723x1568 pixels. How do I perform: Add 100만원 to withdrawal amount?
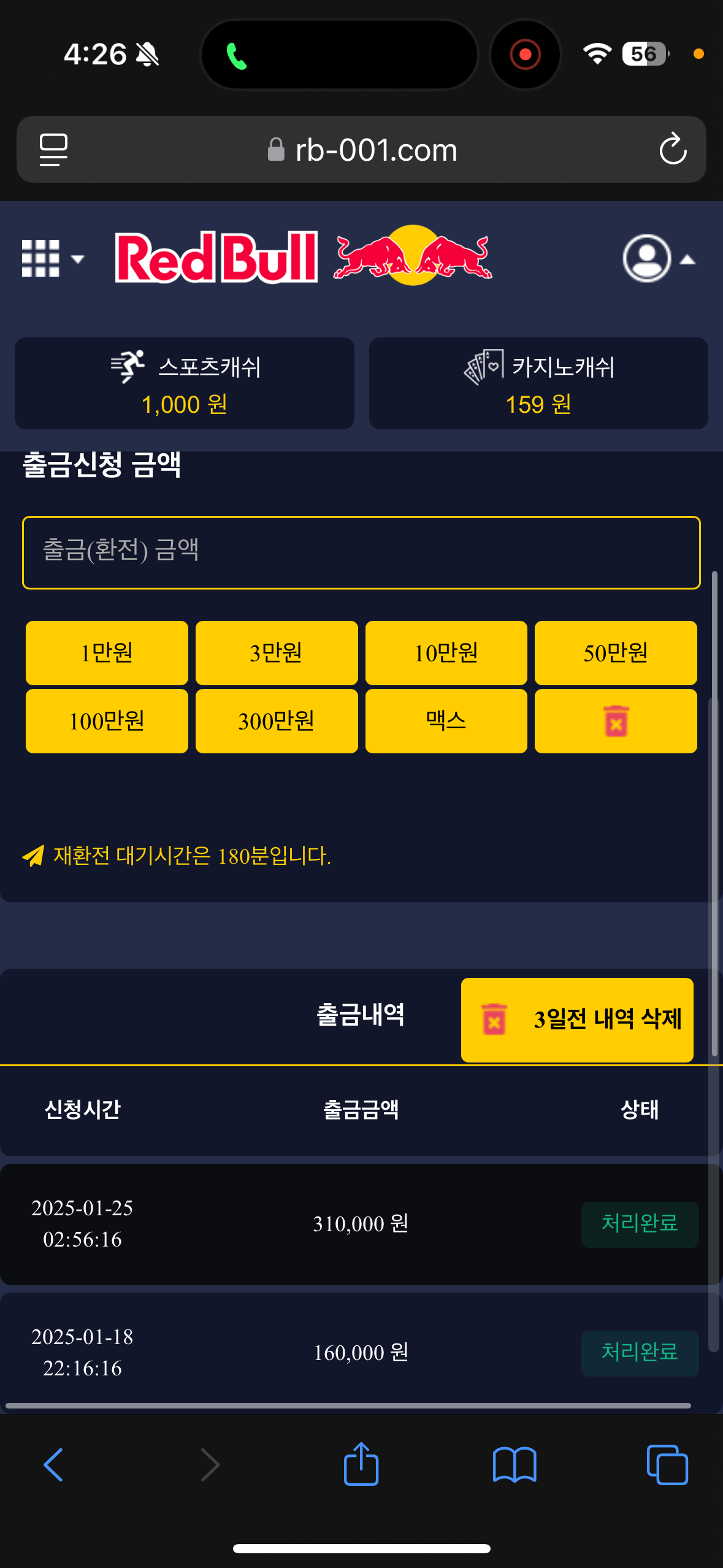point(107,721)
